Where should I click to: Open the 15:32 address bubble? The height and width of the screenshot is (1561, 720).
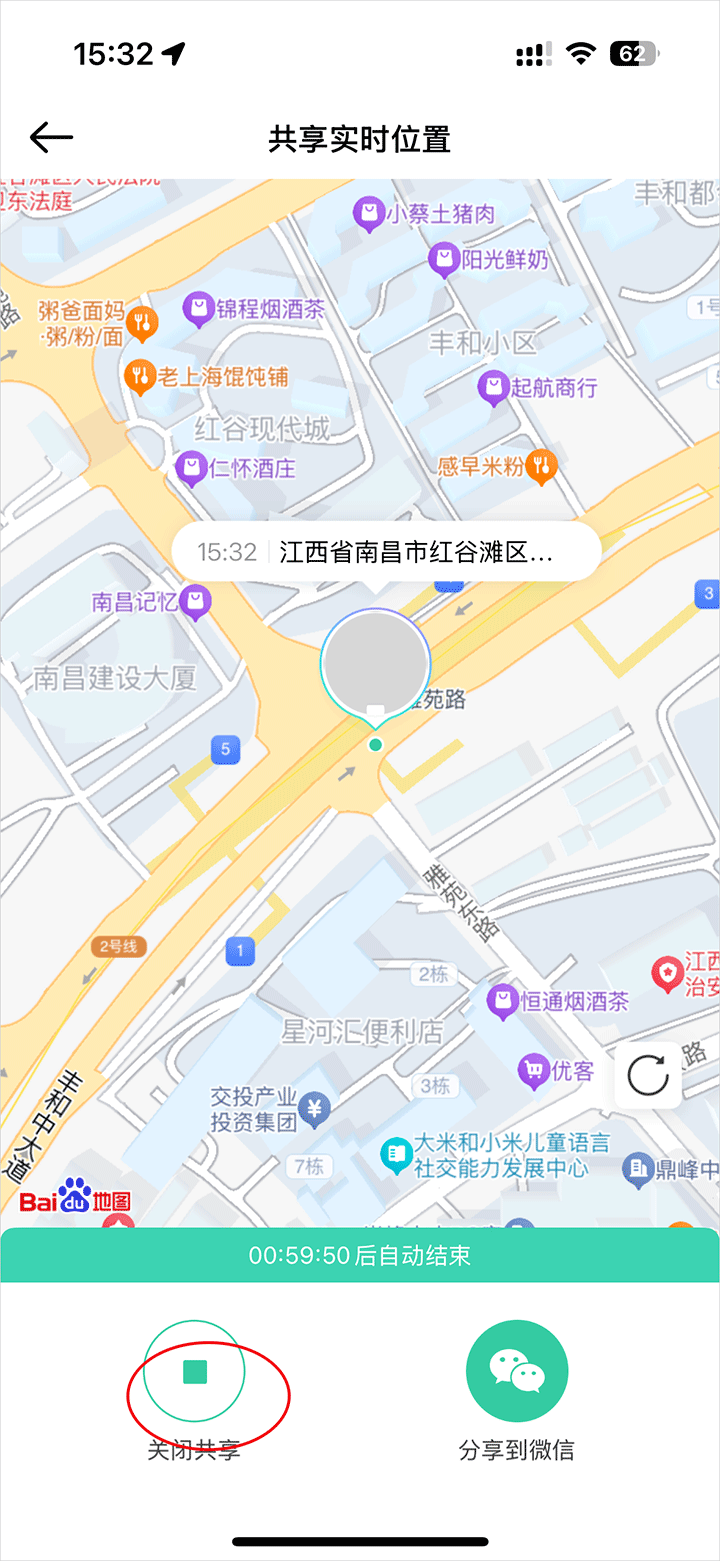point(386,552)
